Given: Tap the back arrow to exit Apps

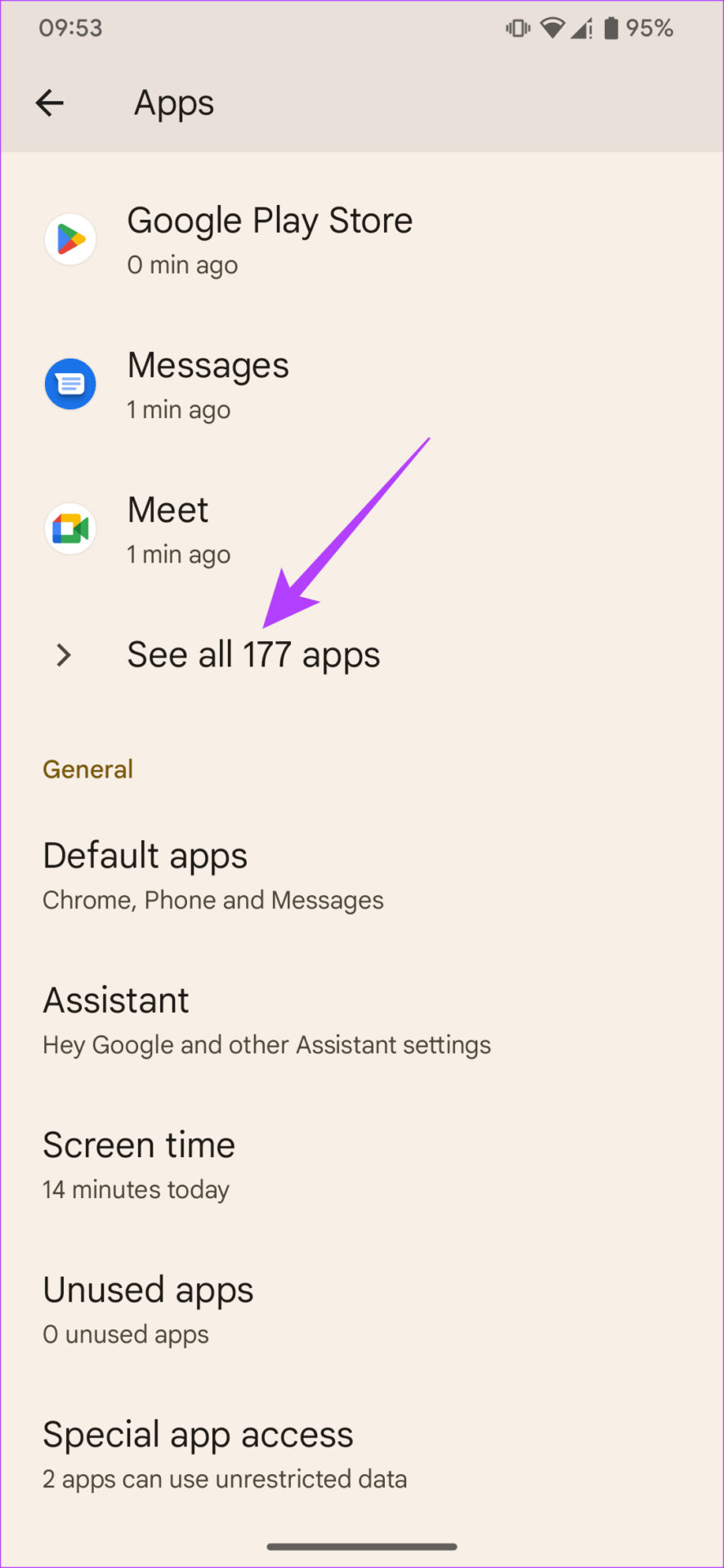Looking at the screenshot, I should (49, 103).
